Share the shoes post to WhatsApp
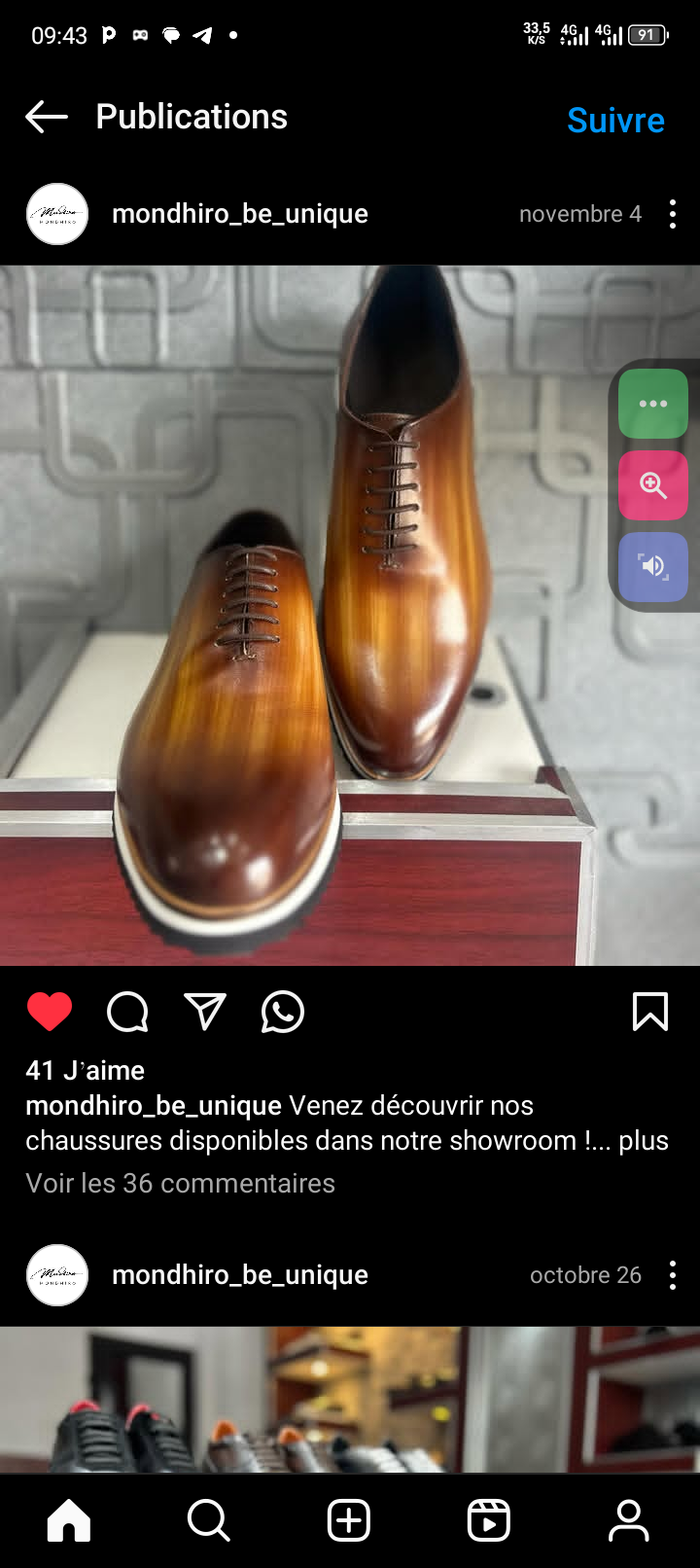Screen dimensions: 700x1568 283,1012
